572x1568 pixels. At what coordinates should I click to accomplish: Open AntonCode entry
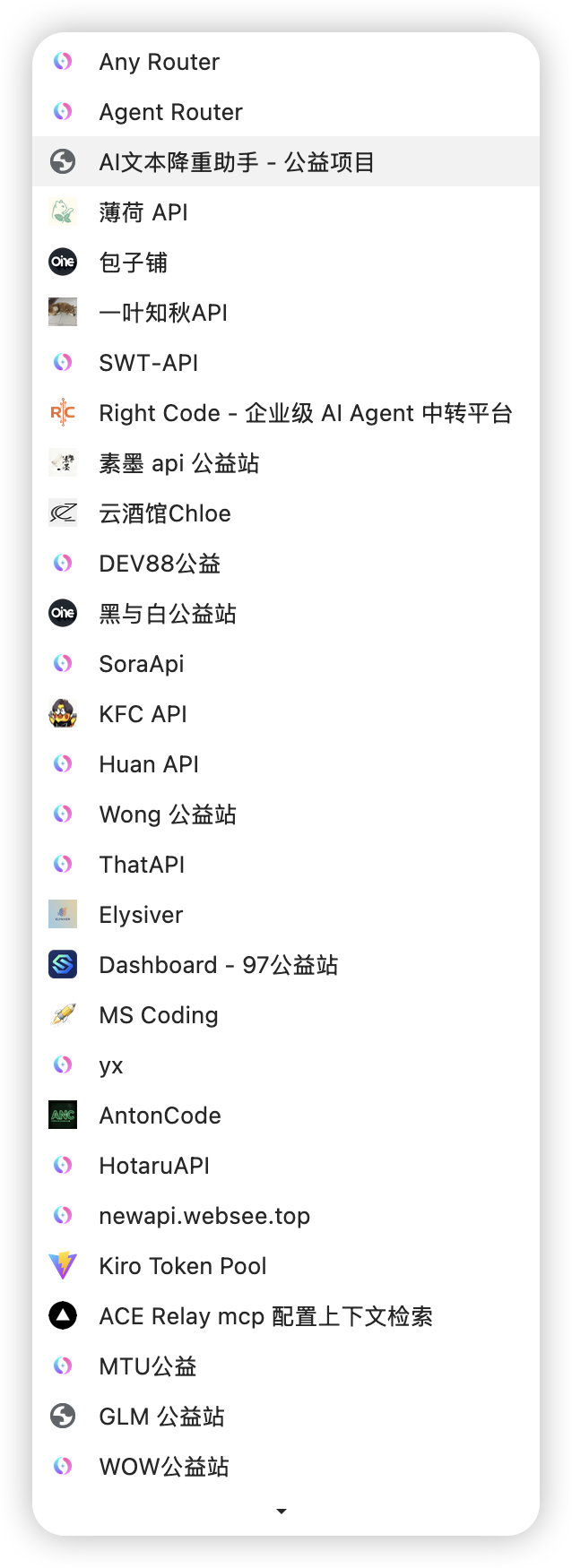point(286,1116)
